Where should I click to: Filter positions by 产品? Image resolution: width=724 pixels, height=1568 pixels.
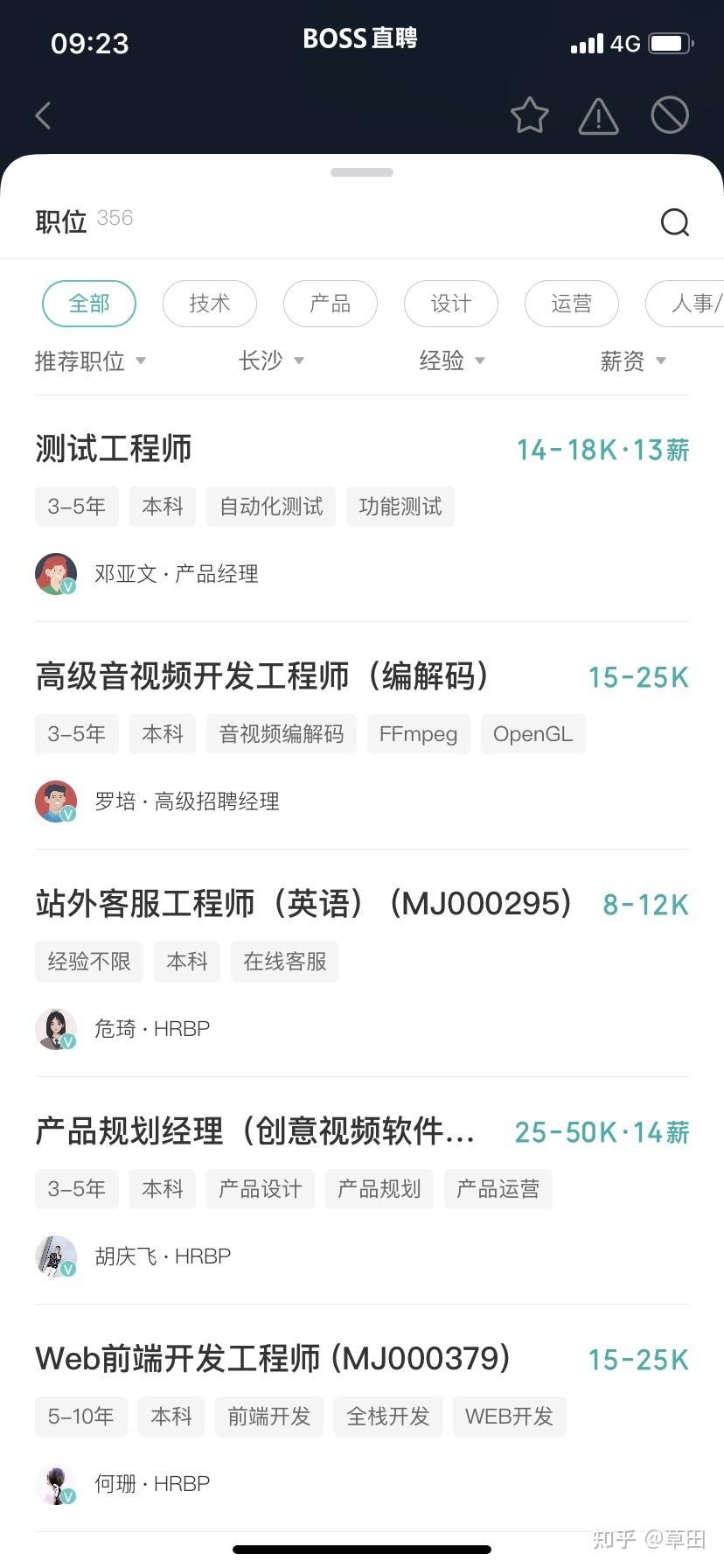(331, 304)
